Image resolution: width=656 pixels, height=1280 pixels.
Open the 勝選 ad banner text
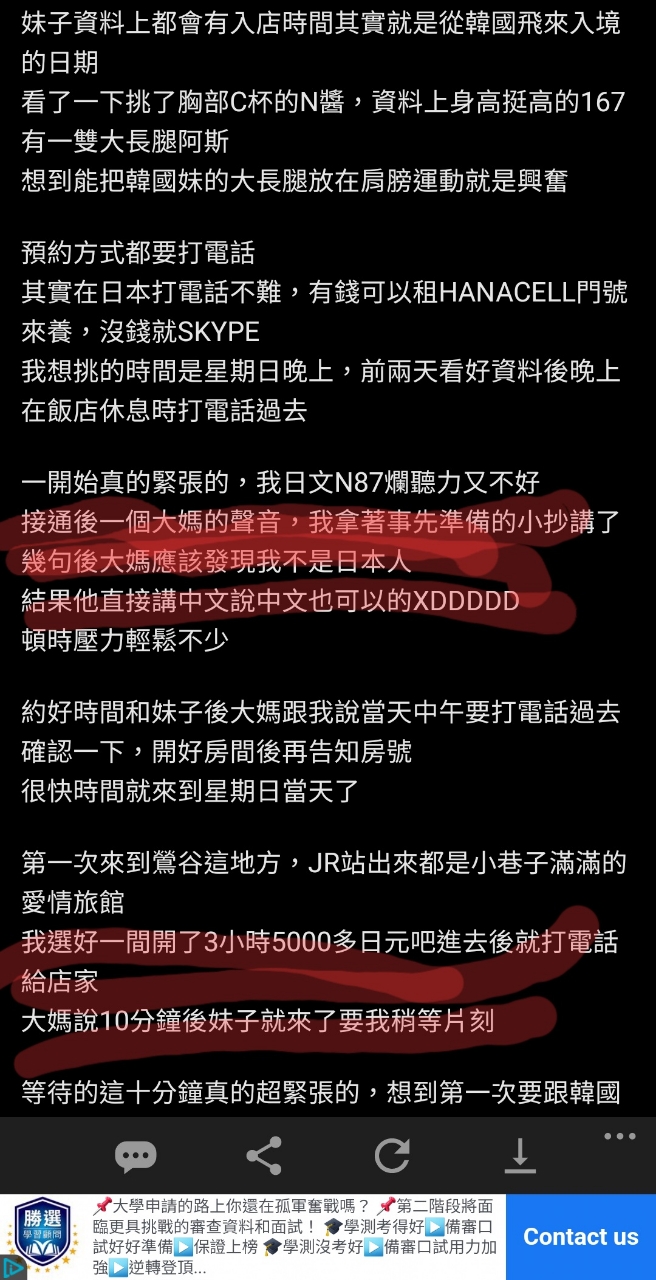tap(295, 1237)
